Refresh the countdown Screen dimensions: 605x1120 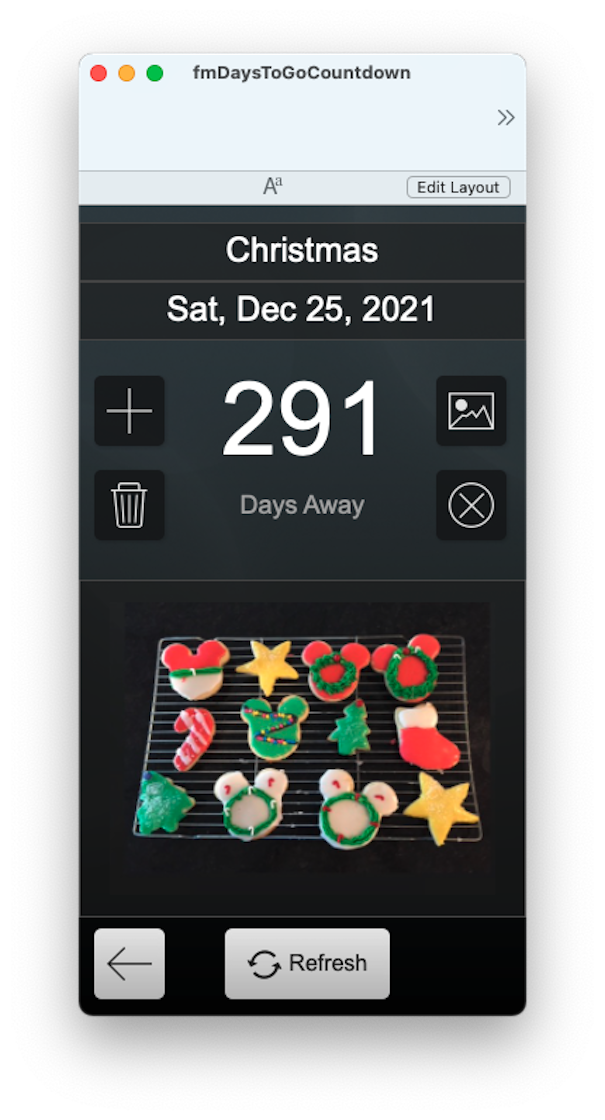coord(307,963)
